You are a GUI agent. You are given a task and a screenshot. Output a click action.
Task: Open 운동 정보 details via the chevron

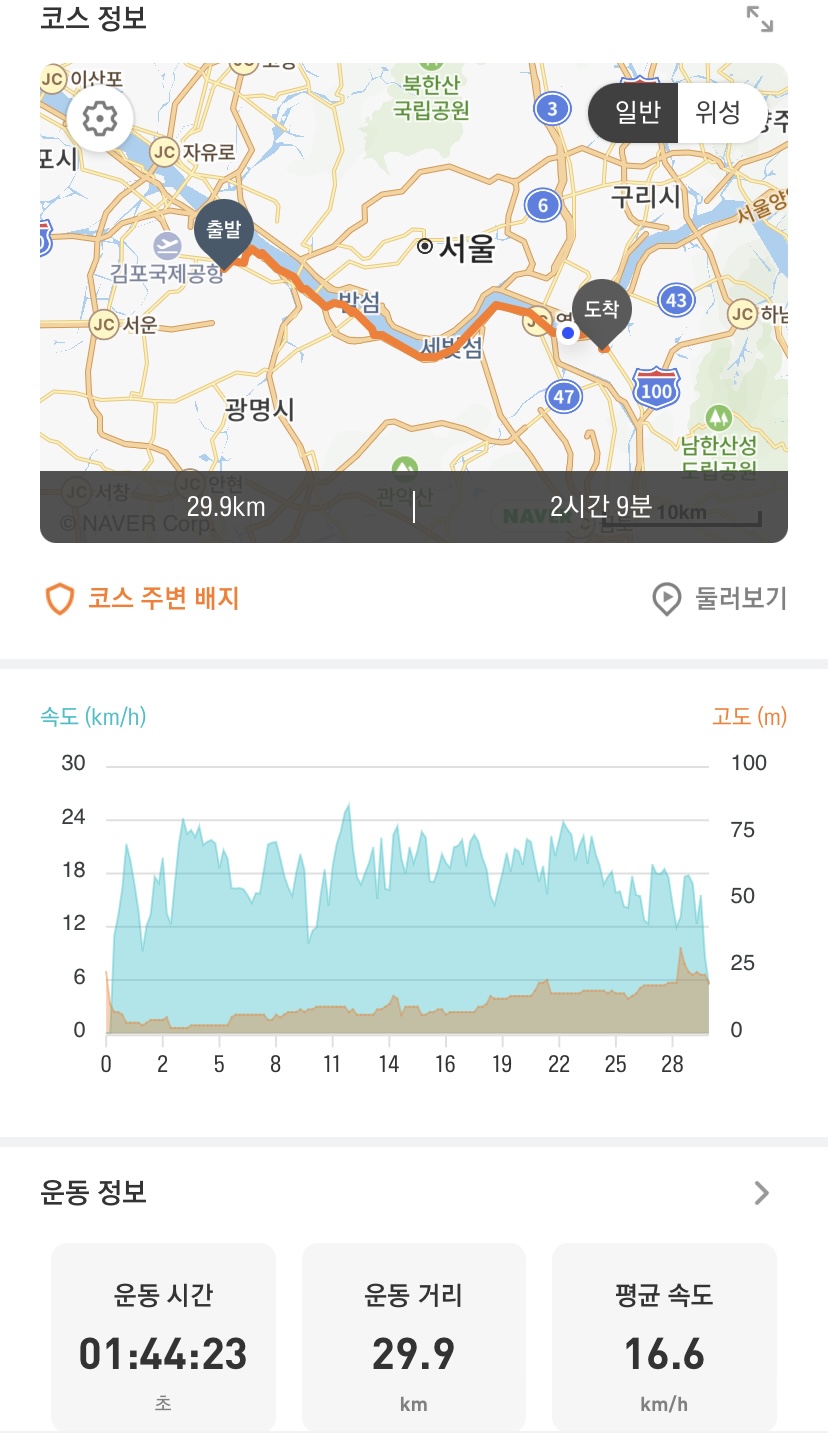[762, 1192]
